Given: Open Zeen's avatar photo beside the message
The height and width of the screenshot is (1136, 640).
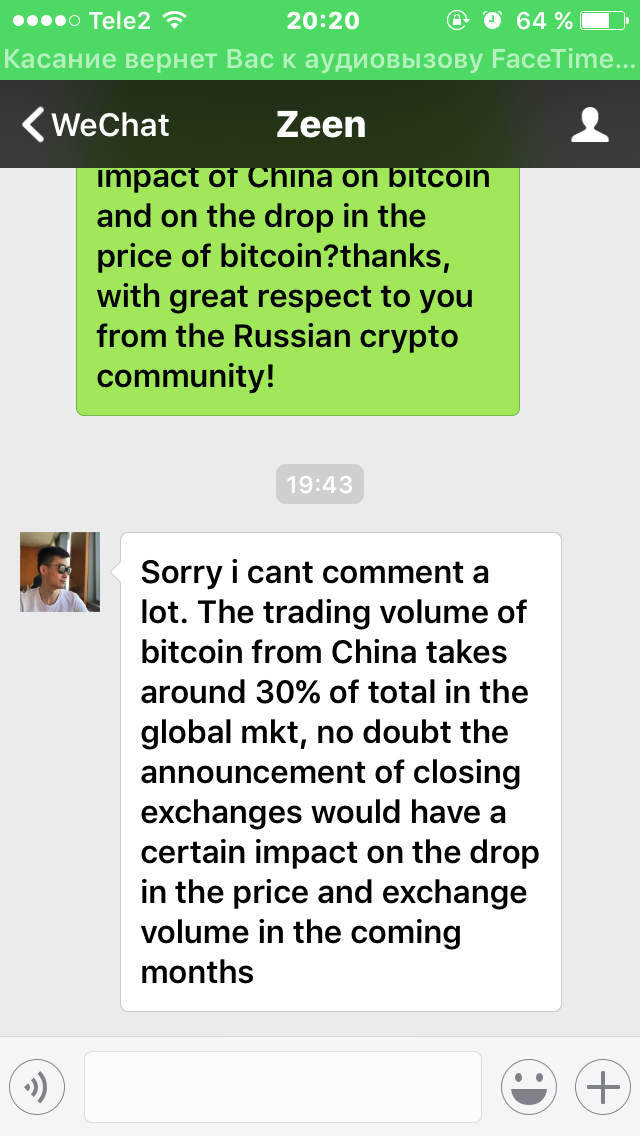Looking at the screenshot, I should (x=60, y=572).
